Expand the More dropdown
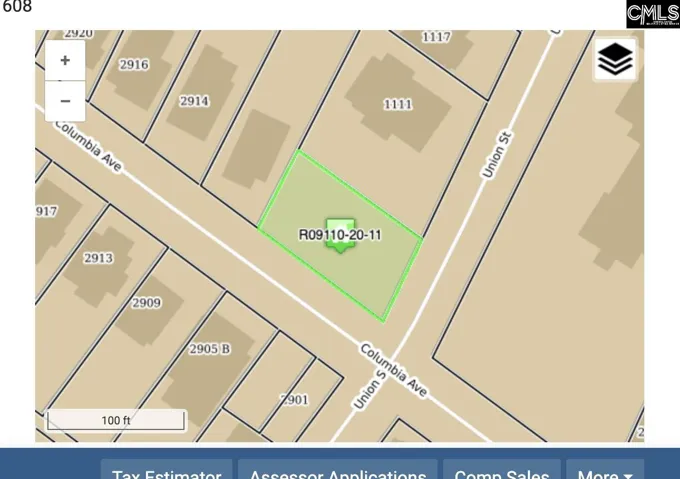Viewport: 680px width, 479px height. [604, 472]
